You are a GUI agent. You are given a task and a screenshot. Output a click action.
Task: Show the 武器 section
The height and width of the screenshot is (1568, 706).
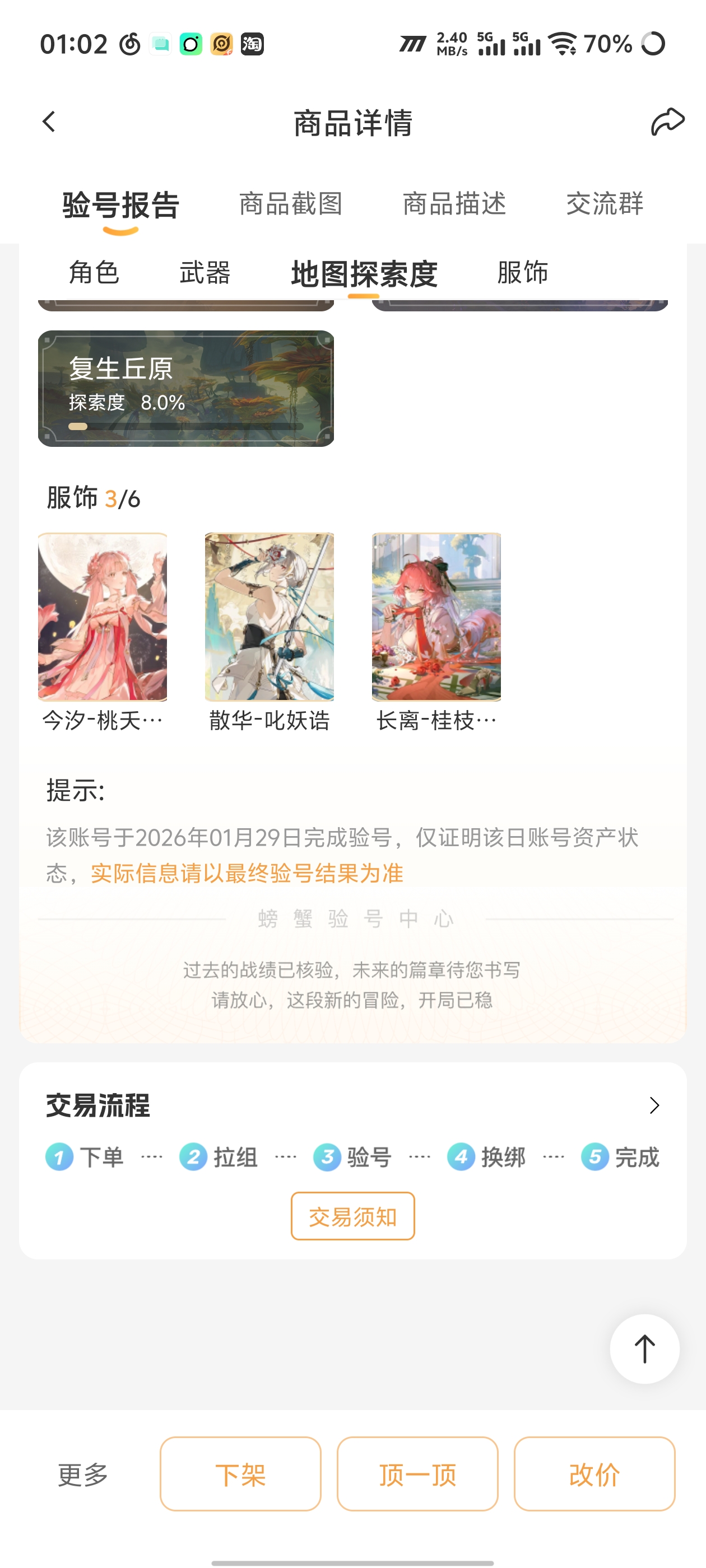205,273
